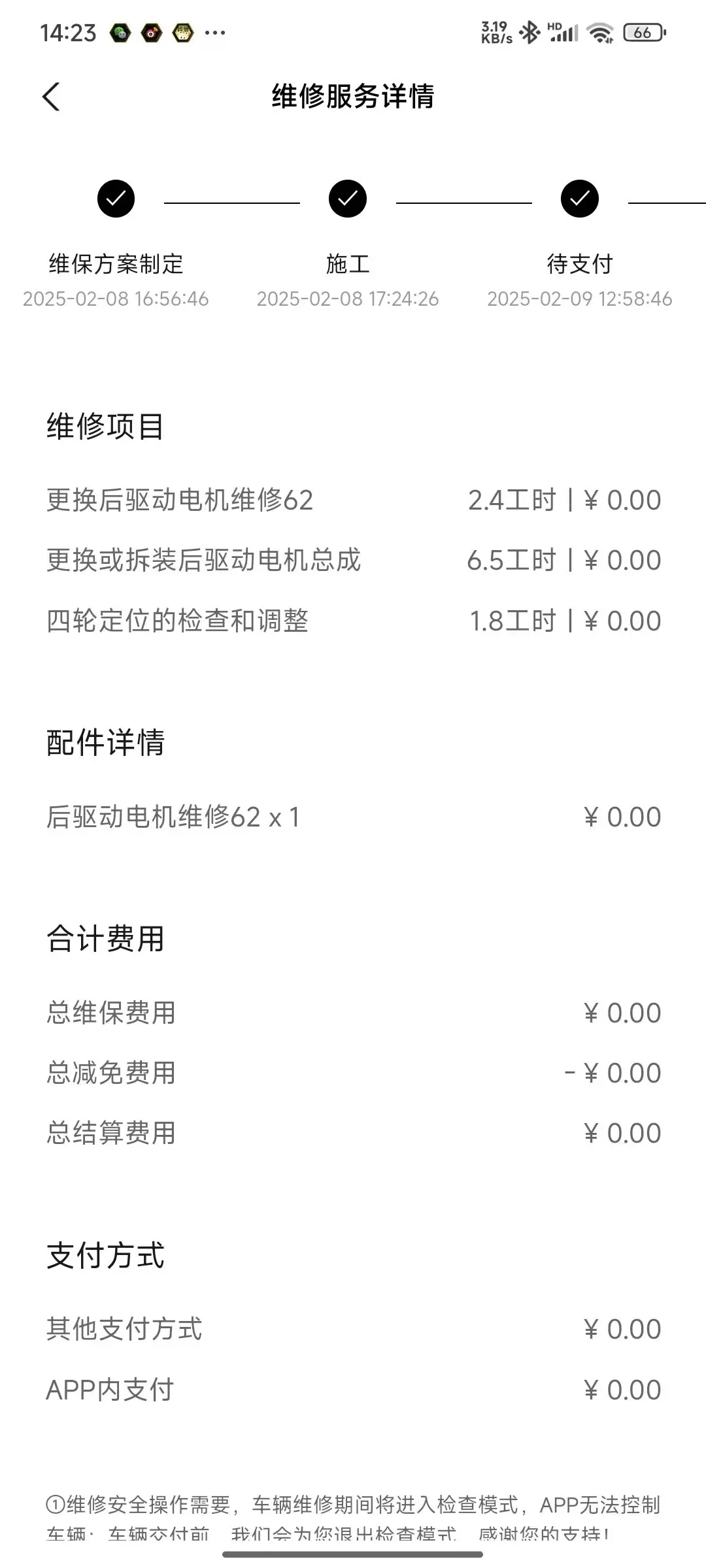706x1568 pixels.
Task: Go back from repair service details
Action: click(51, 97)
